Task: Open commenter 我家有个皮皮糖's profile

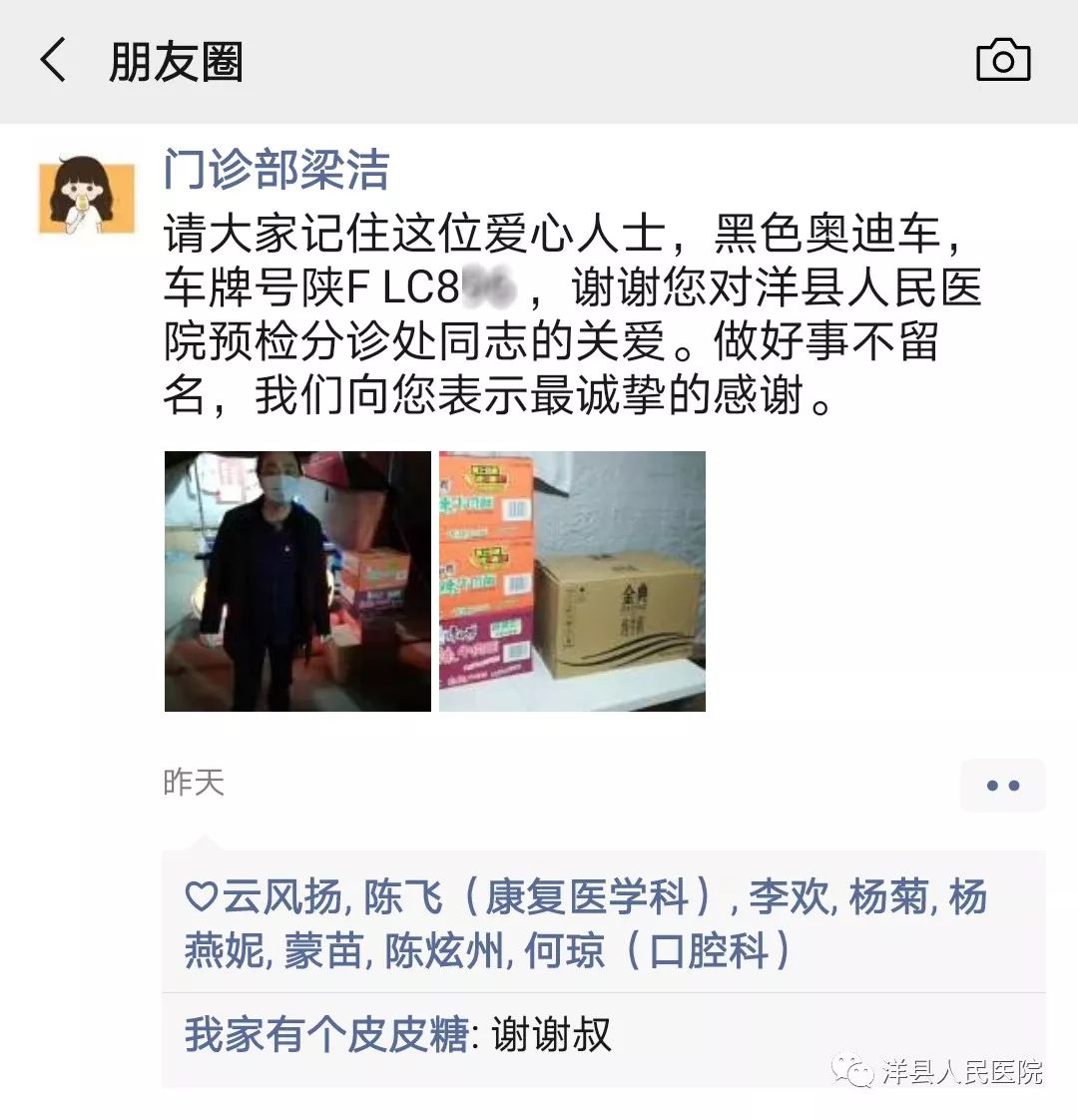Action: [326, 1035]
